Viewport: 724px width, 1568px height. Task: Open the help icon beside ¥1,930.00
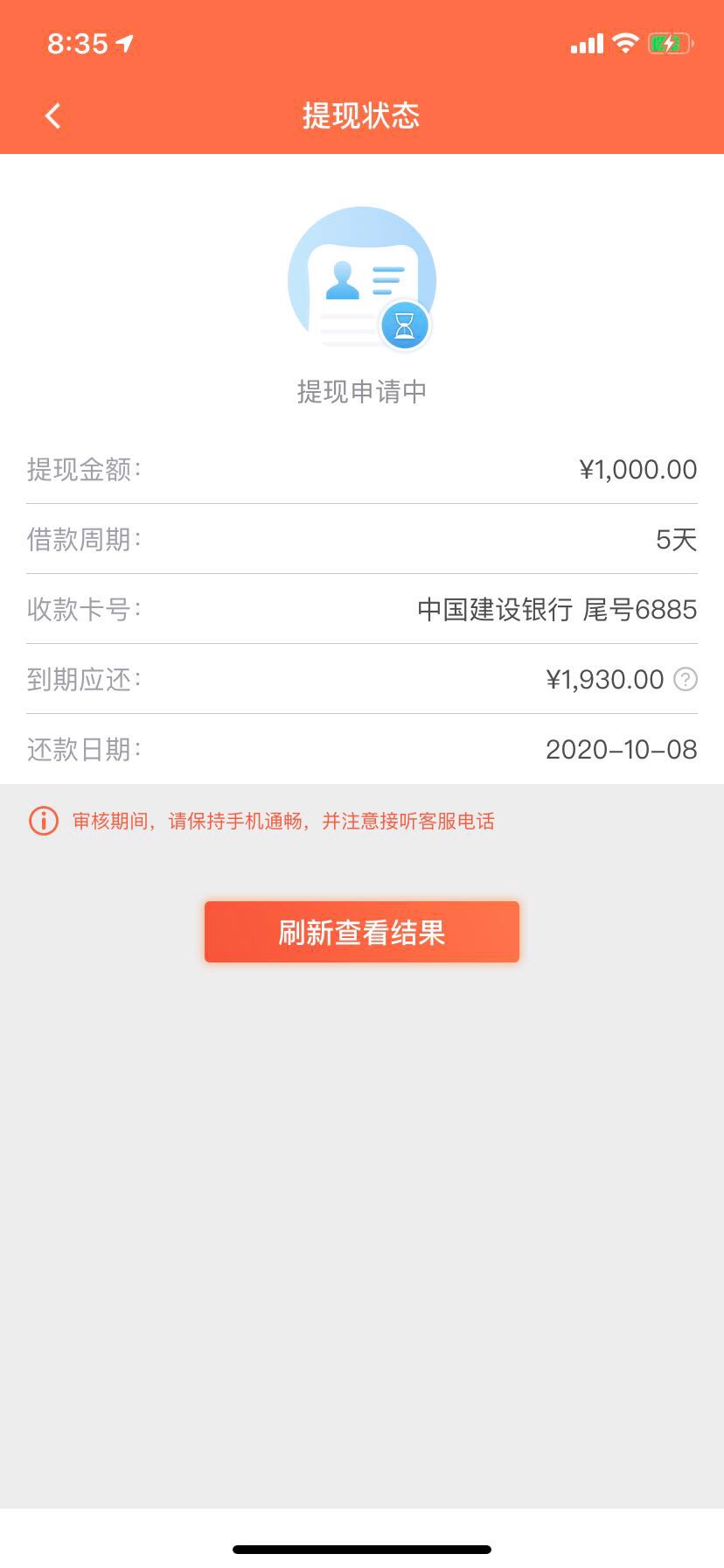[x=686, y=679]
